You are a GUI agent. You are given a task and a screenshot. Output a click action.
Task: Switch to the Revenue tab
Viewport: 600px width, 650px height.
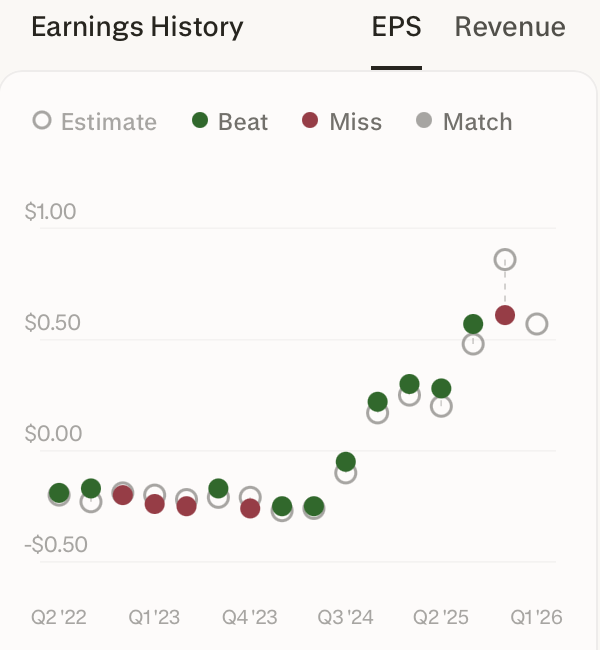click(x=510, y=27)
